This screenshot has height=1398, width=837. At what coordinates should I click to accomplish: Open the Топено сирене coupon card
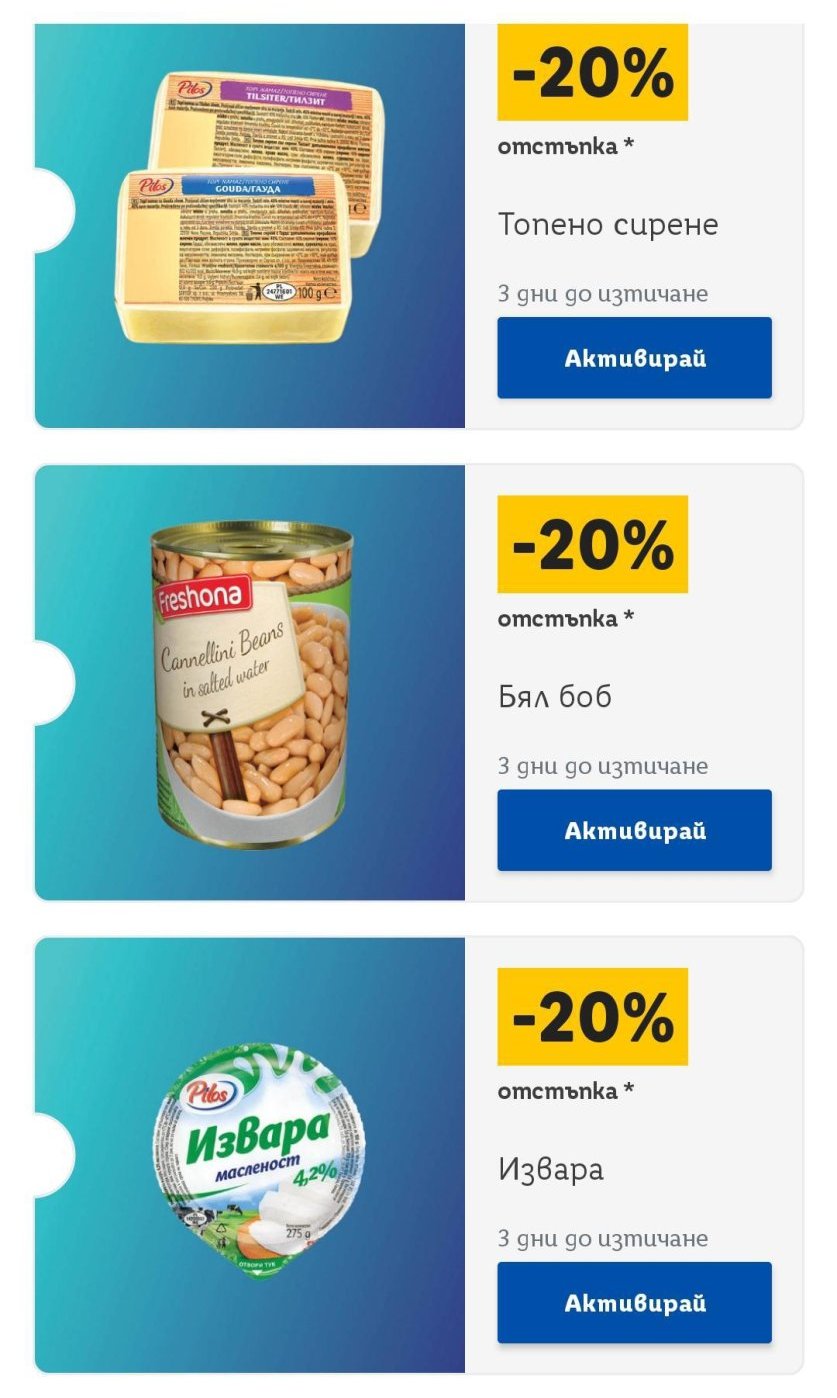pos(250,225)
